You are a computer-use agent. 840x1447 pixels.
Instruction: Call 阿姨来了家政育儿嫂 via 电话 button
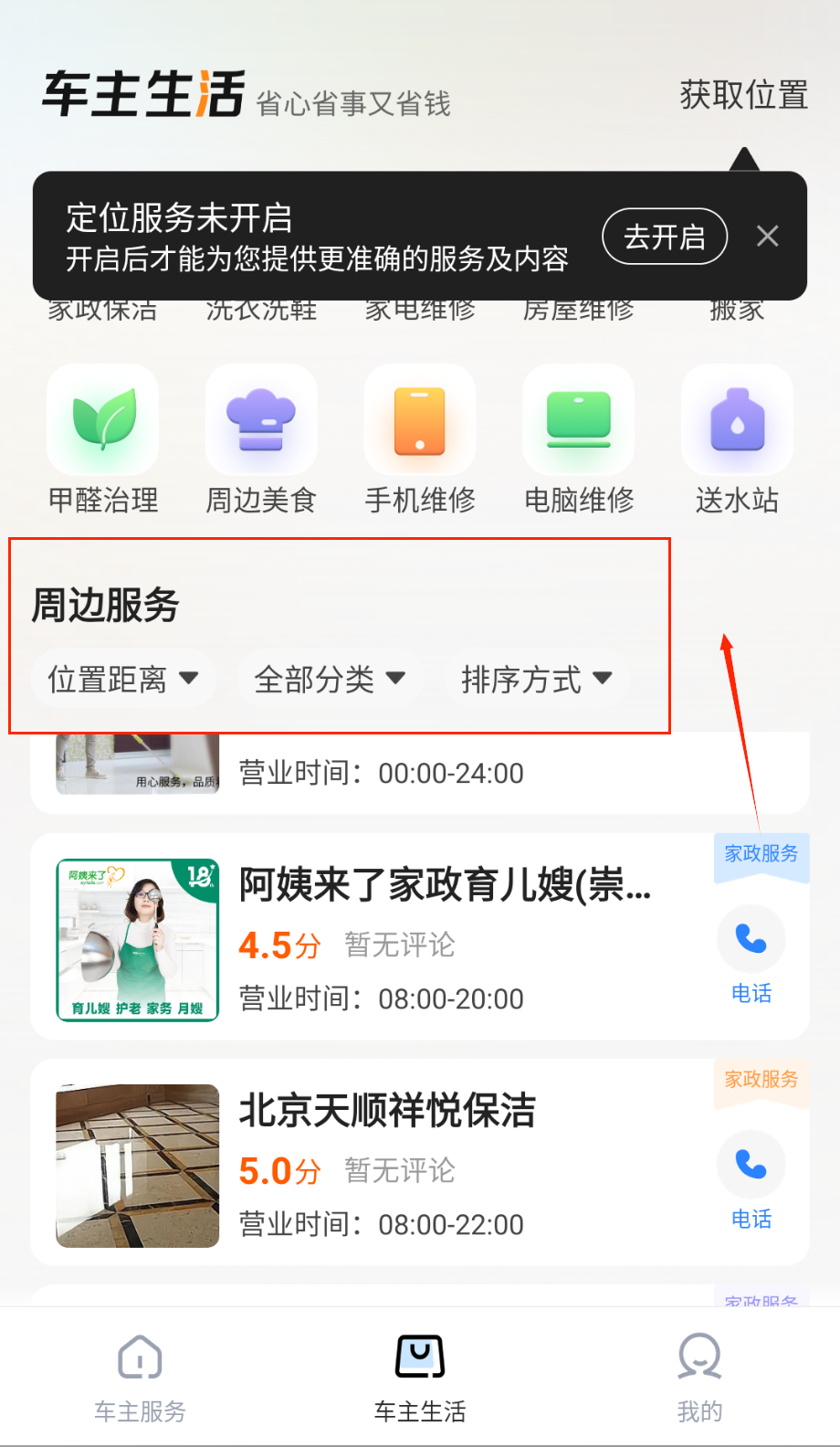751,954
